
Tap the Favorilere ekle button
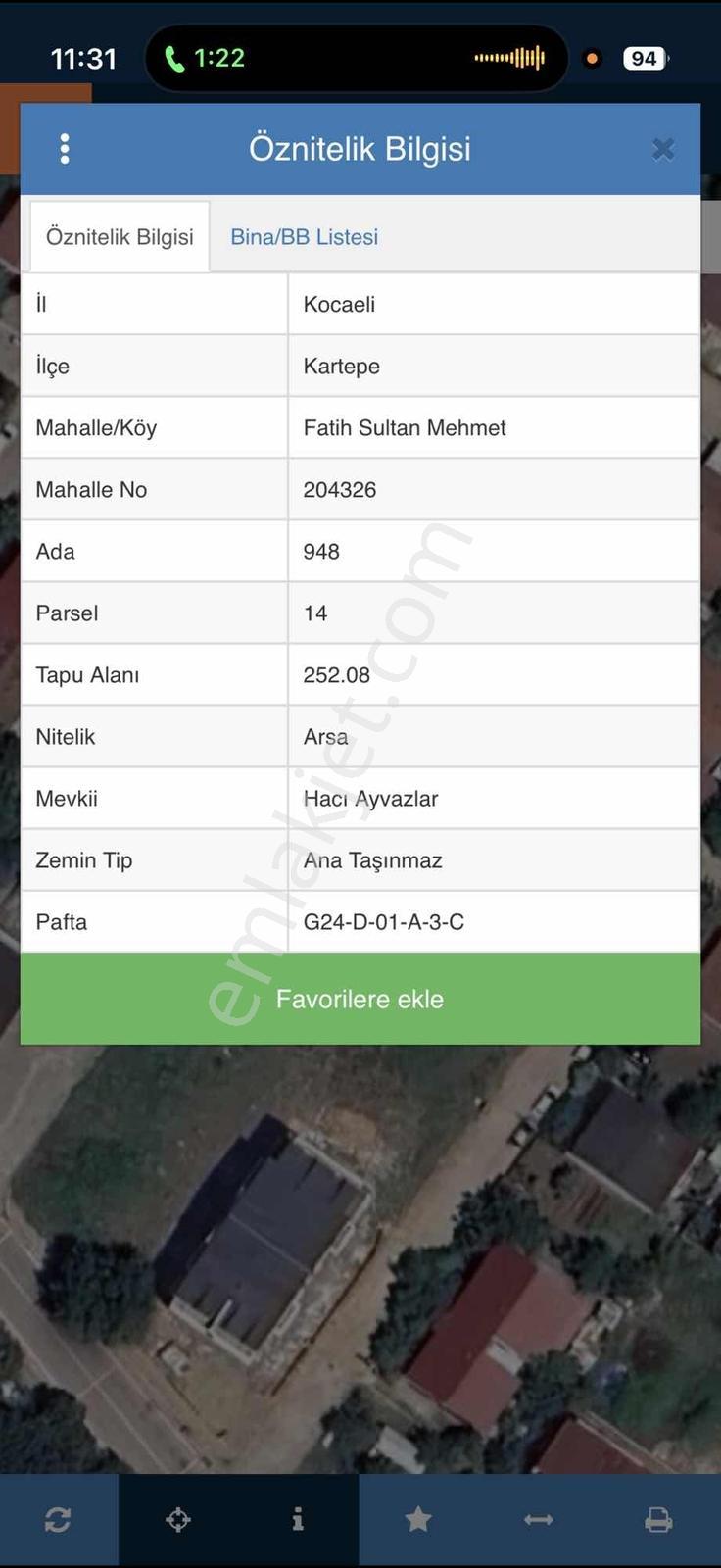click(x=360, y=999)
